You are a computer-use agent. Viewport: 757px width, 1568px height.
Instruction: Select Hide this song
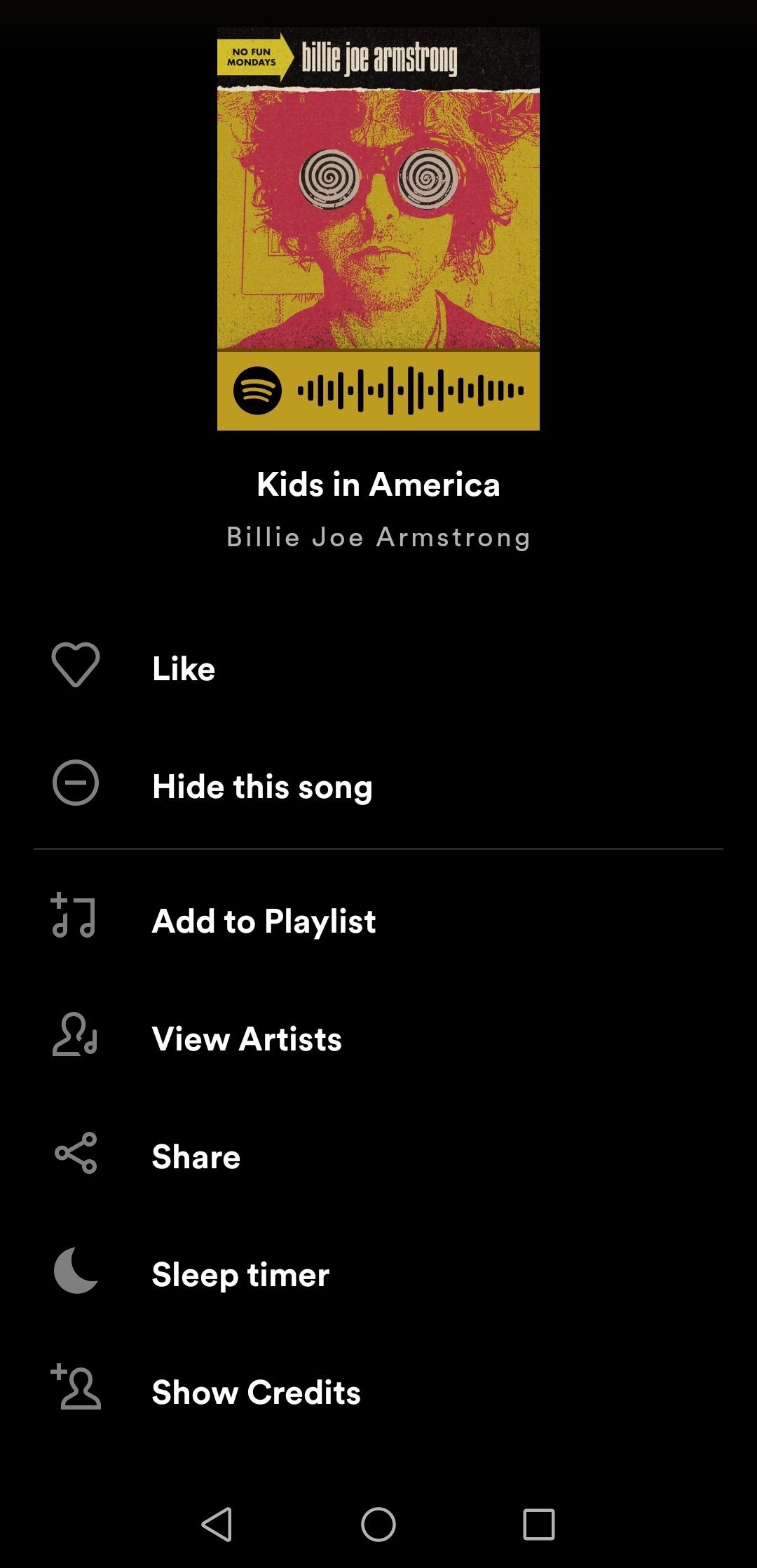pos(261,785)
